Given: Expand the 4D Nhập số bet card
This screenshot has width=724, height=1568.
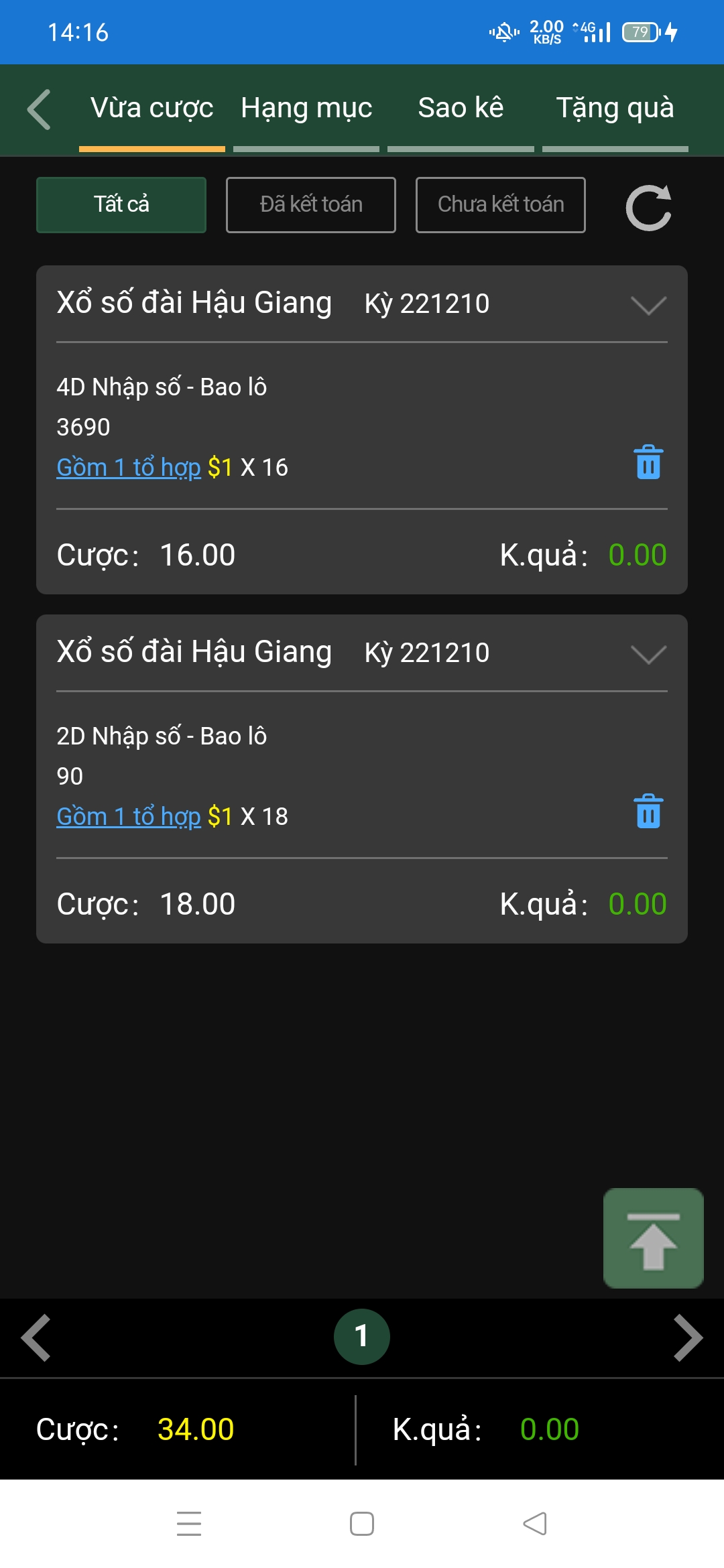Looking at the screenshot, I should [648, 305].
